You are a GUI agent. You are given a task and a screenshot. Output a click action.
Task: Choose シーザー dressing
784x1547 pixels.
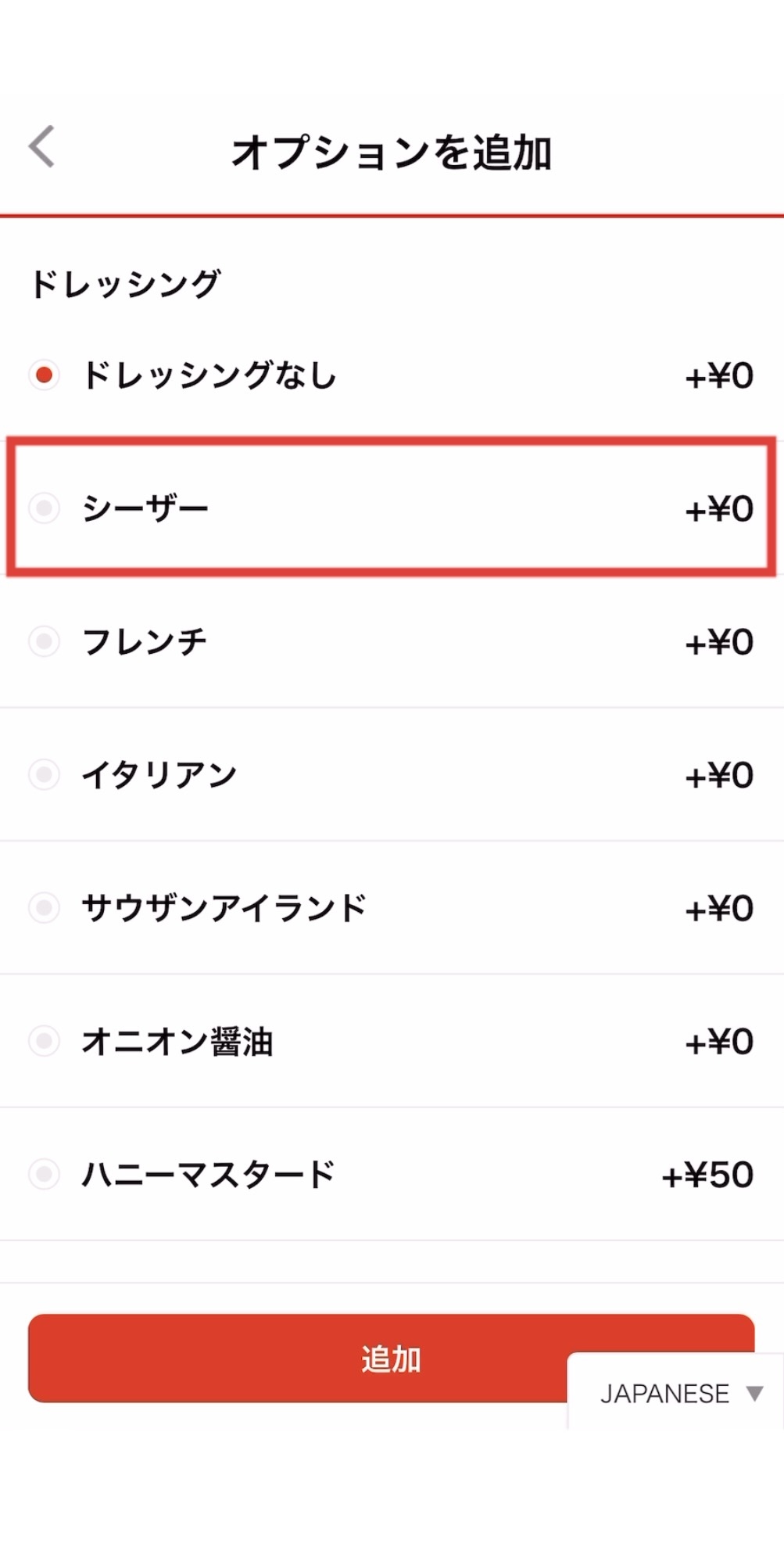[x=45, y=508]
